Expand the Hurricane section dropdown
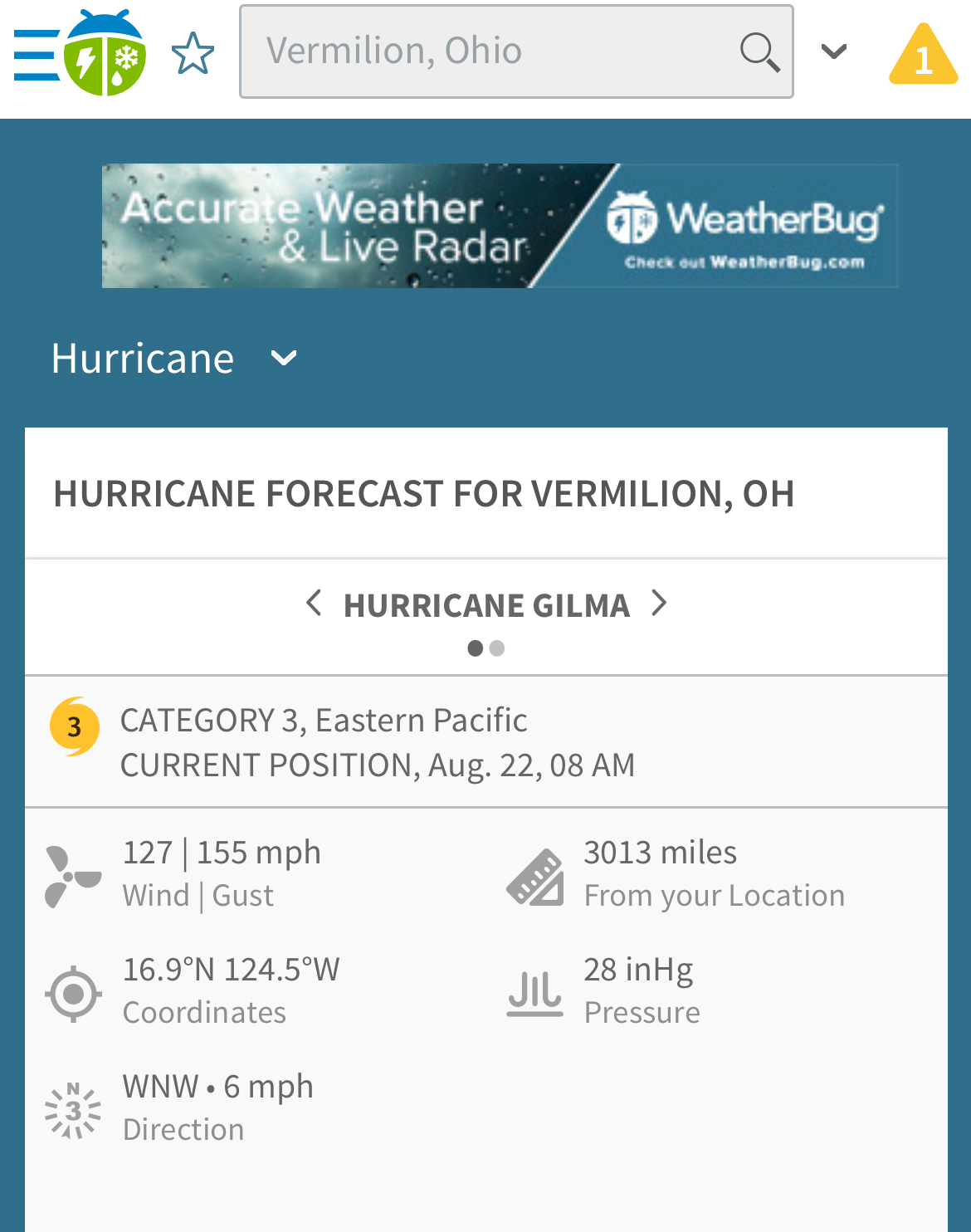 point(284,359)
